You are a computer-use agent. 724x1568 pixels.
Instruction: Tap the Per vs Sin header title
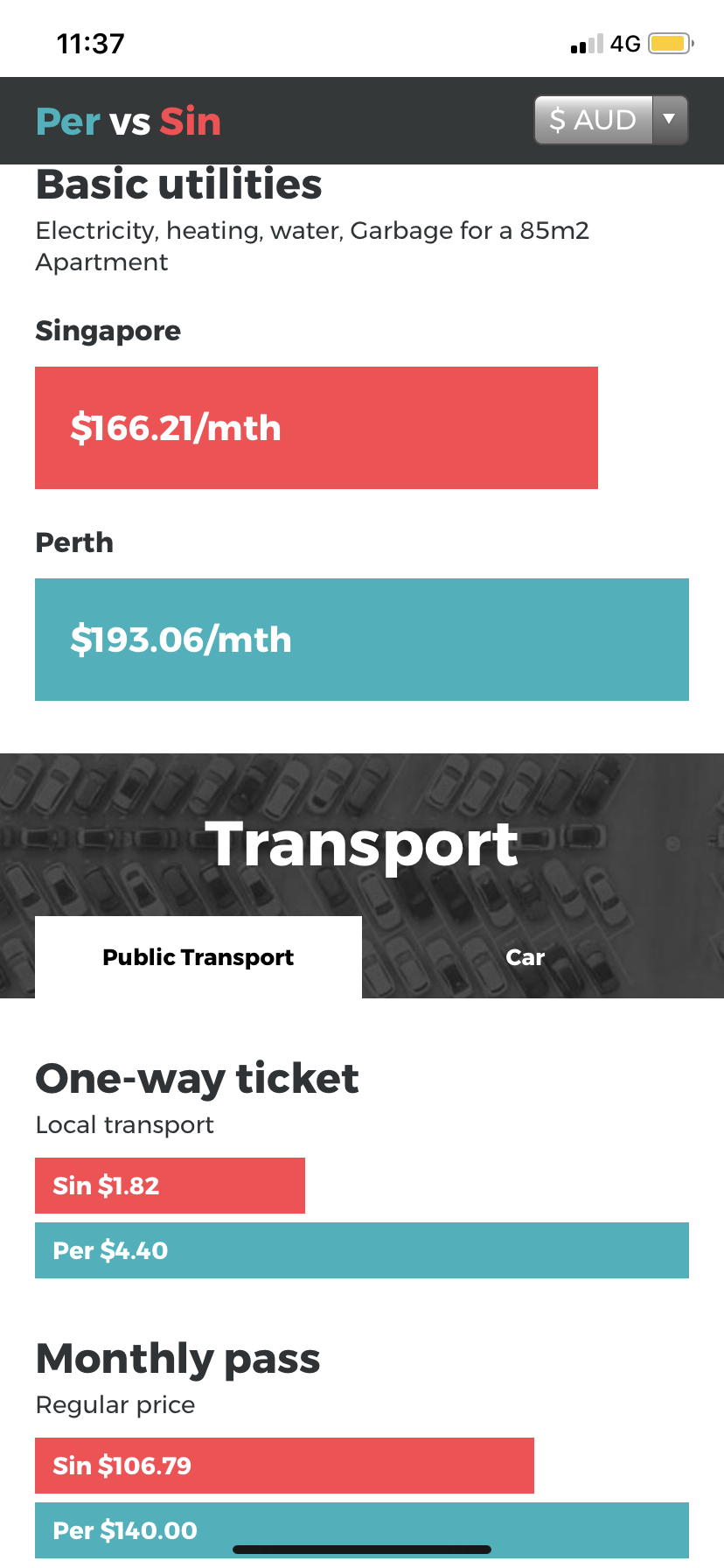point(129,122)
